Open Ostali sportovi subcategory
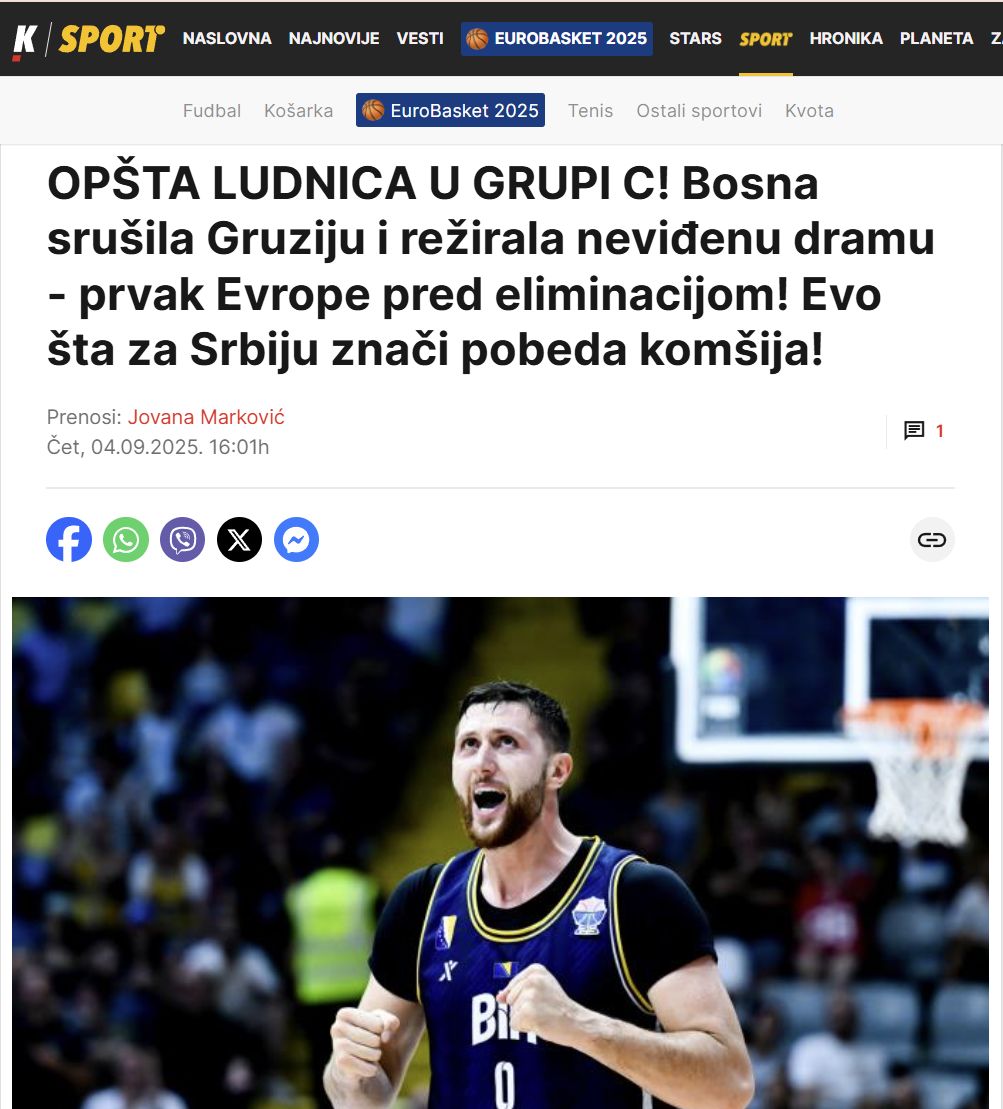Screen dimensions: 1003x1109 click(x=699, y=111)
